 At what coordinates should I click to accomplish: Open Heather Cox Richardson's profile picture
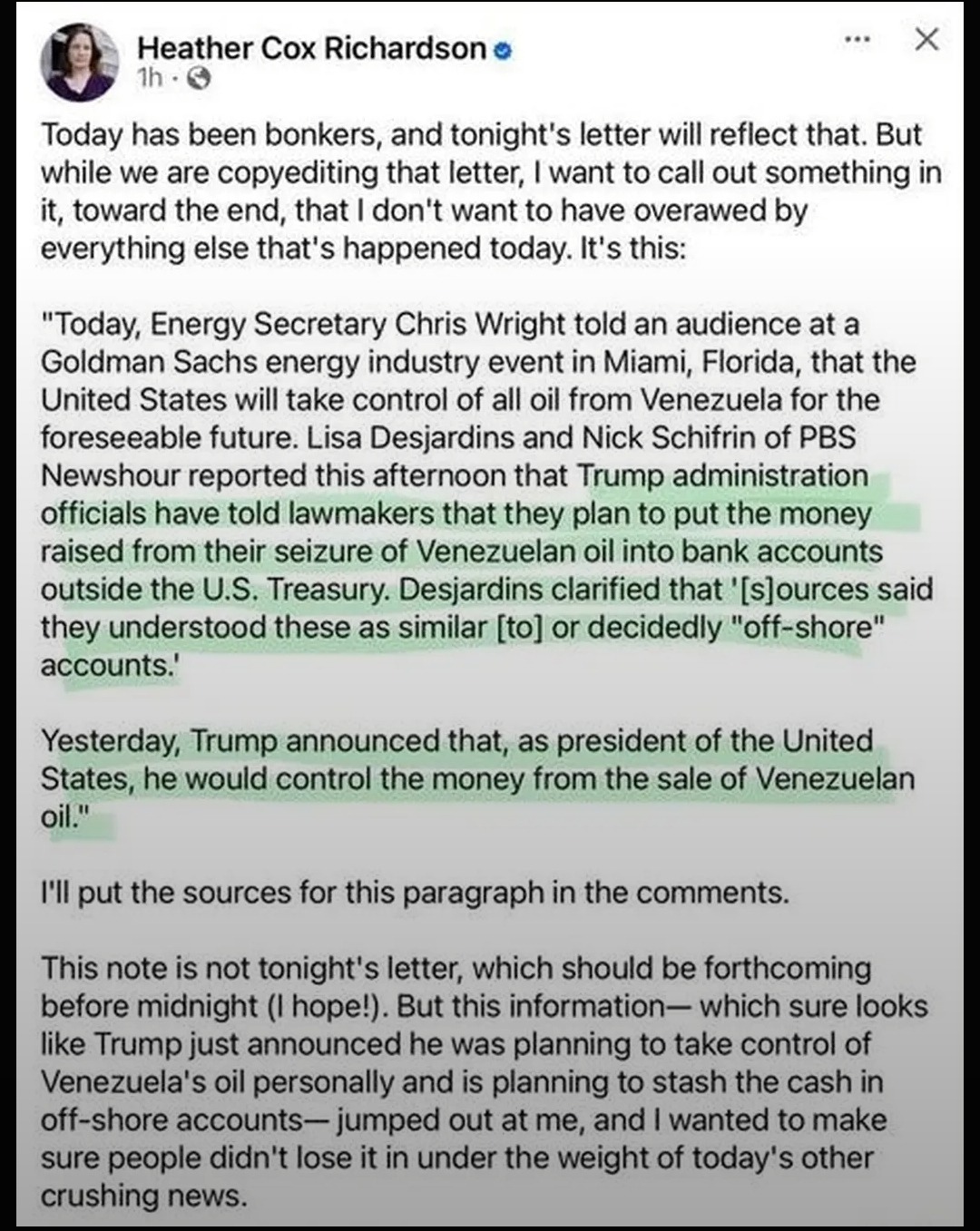click(x=80, y=62)
